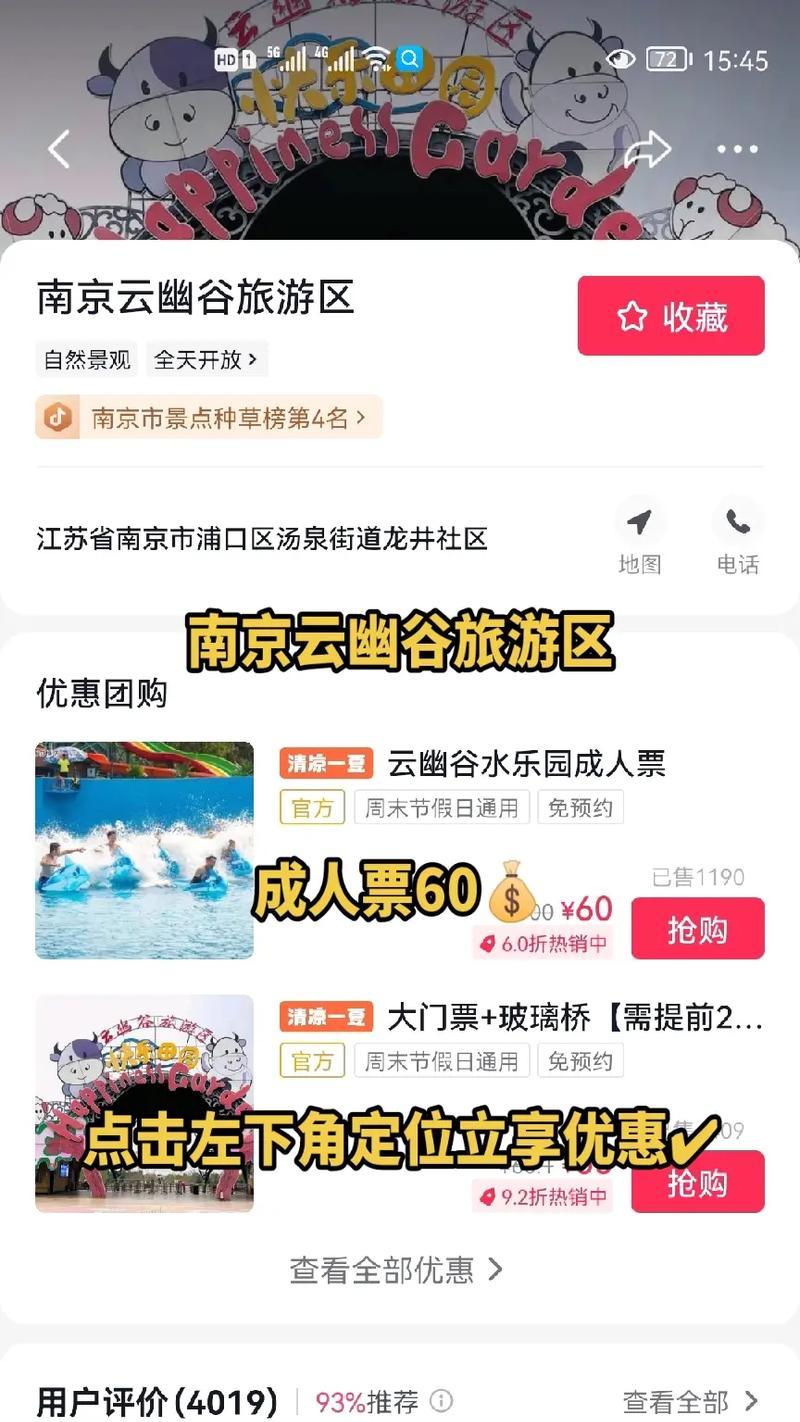
Task: Expand the 全天开放 opening hours
Action: pyautogui.click(x=207, y=360)
